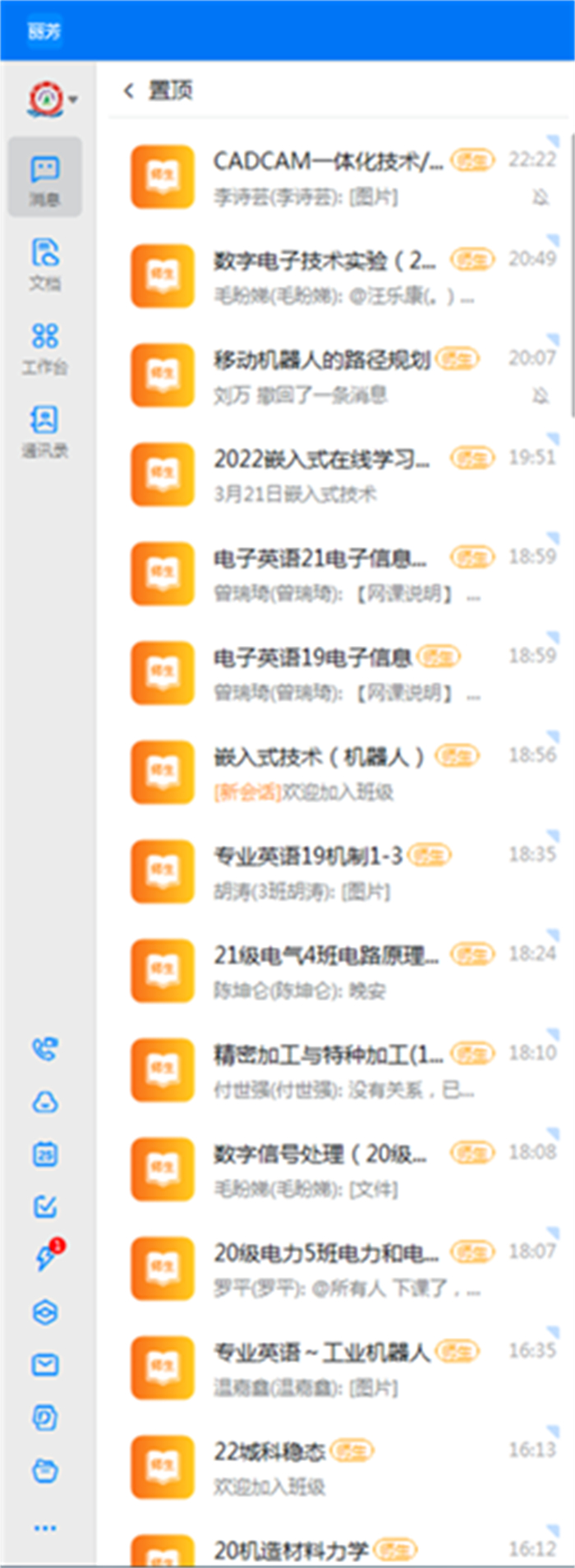Open the 移动机器人的路径规划 chat
This screenshot has width=575, height=1568.
[x=329, y=376]
